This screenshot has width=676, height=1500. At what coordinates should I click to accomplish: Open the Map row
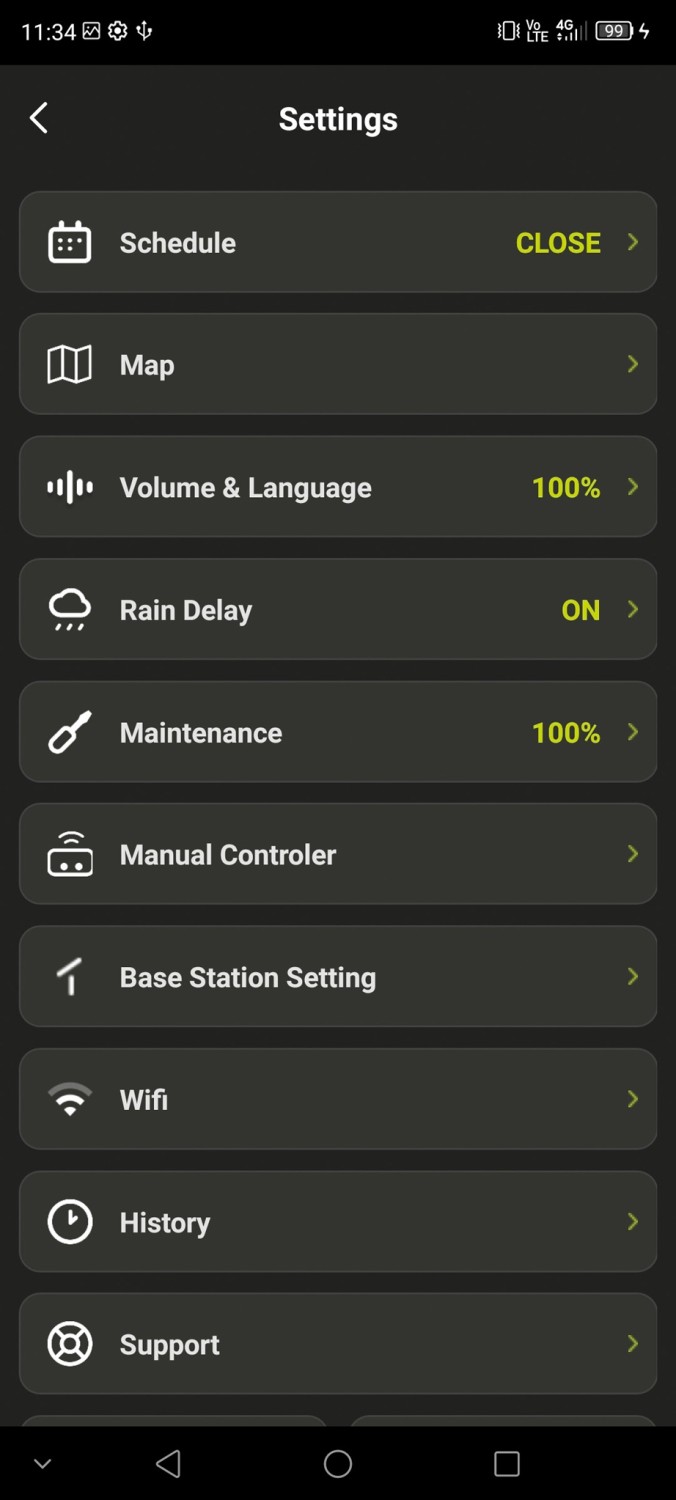(x=338, y=365)
